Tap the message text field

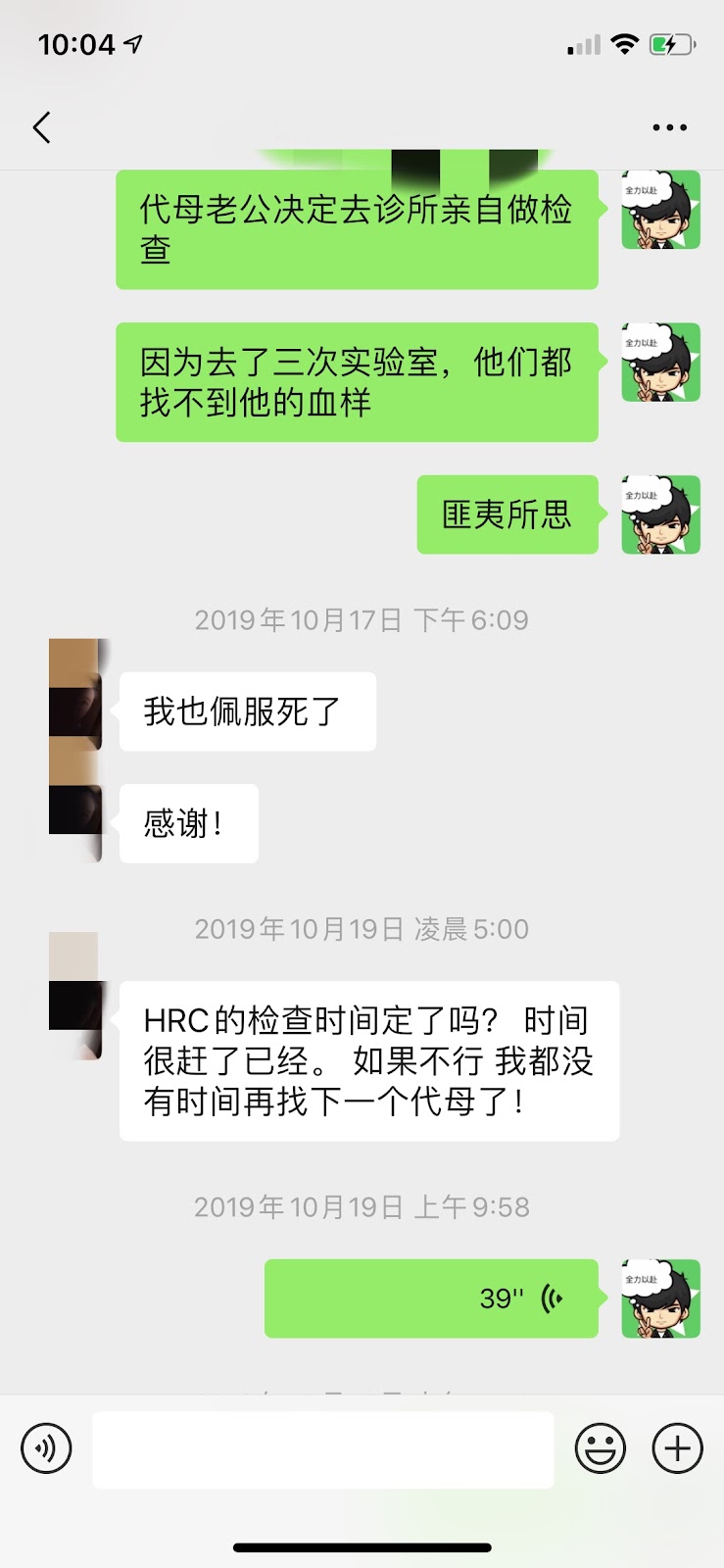point(323,1449)
